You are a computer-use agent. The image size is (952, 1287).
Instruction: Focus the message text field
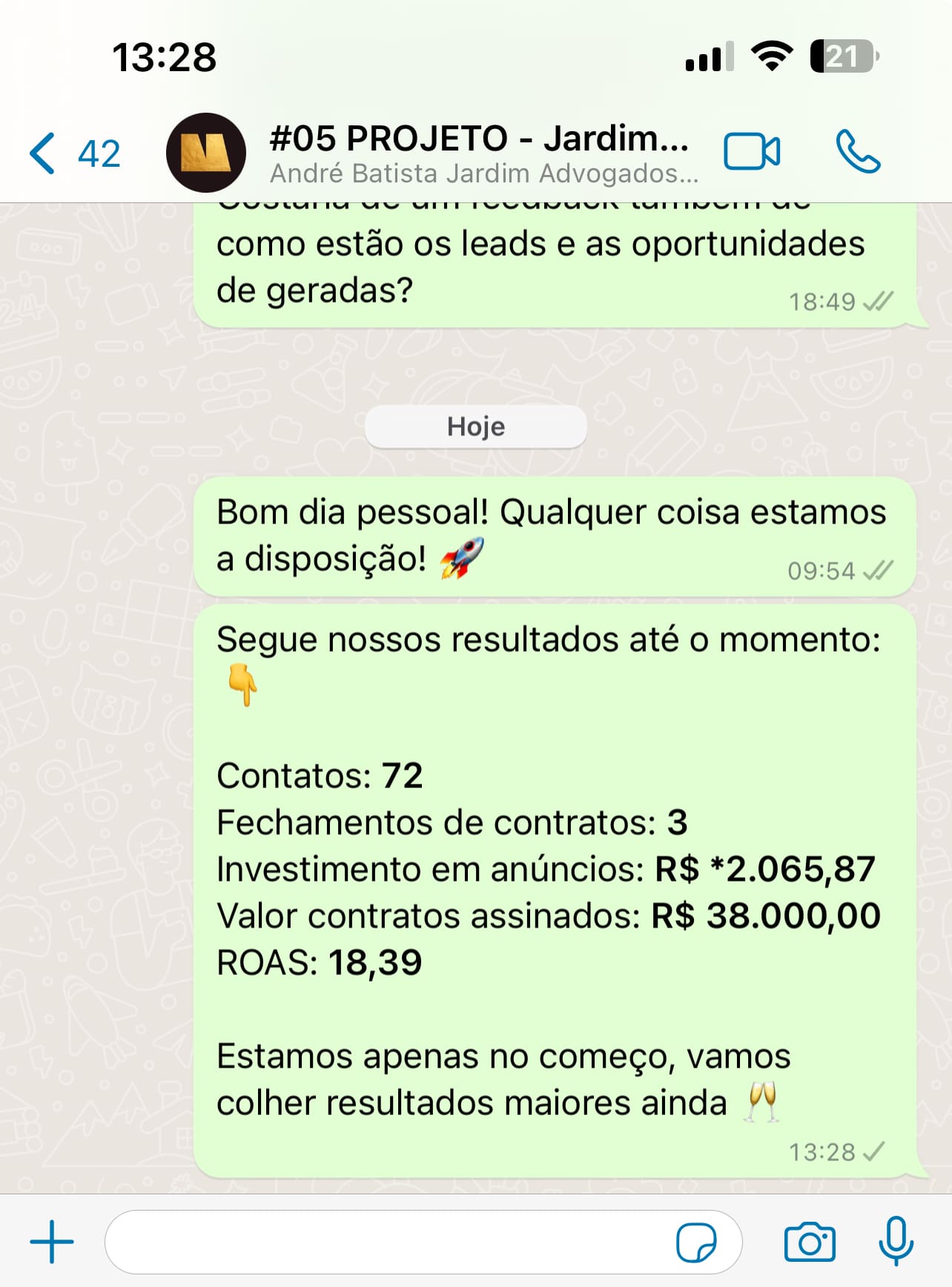coord(386,1241)
